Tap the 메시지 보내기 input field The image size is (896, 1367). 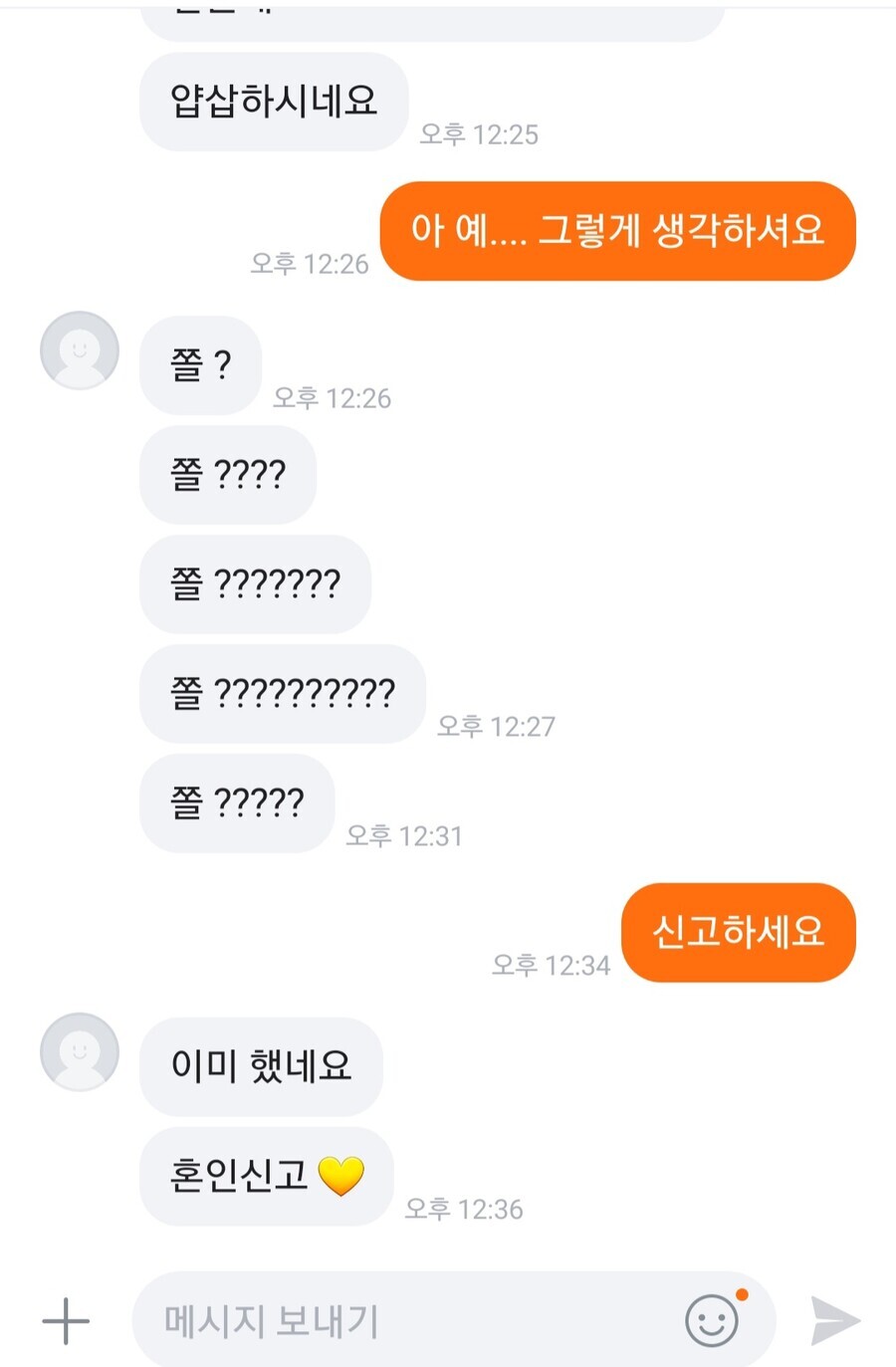tap(398, 1321)
